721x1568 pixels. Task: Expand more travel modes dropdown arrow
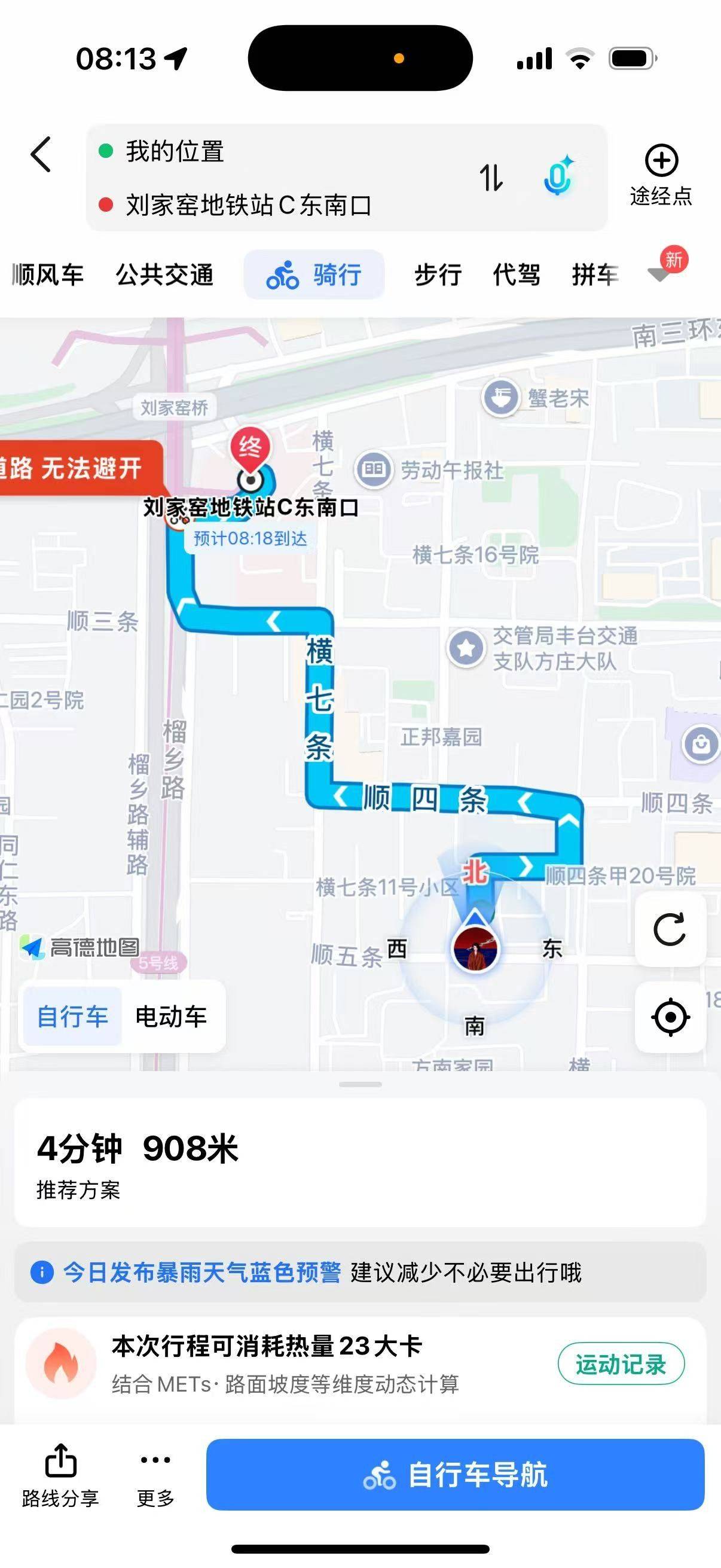click(x=660, y=273)
